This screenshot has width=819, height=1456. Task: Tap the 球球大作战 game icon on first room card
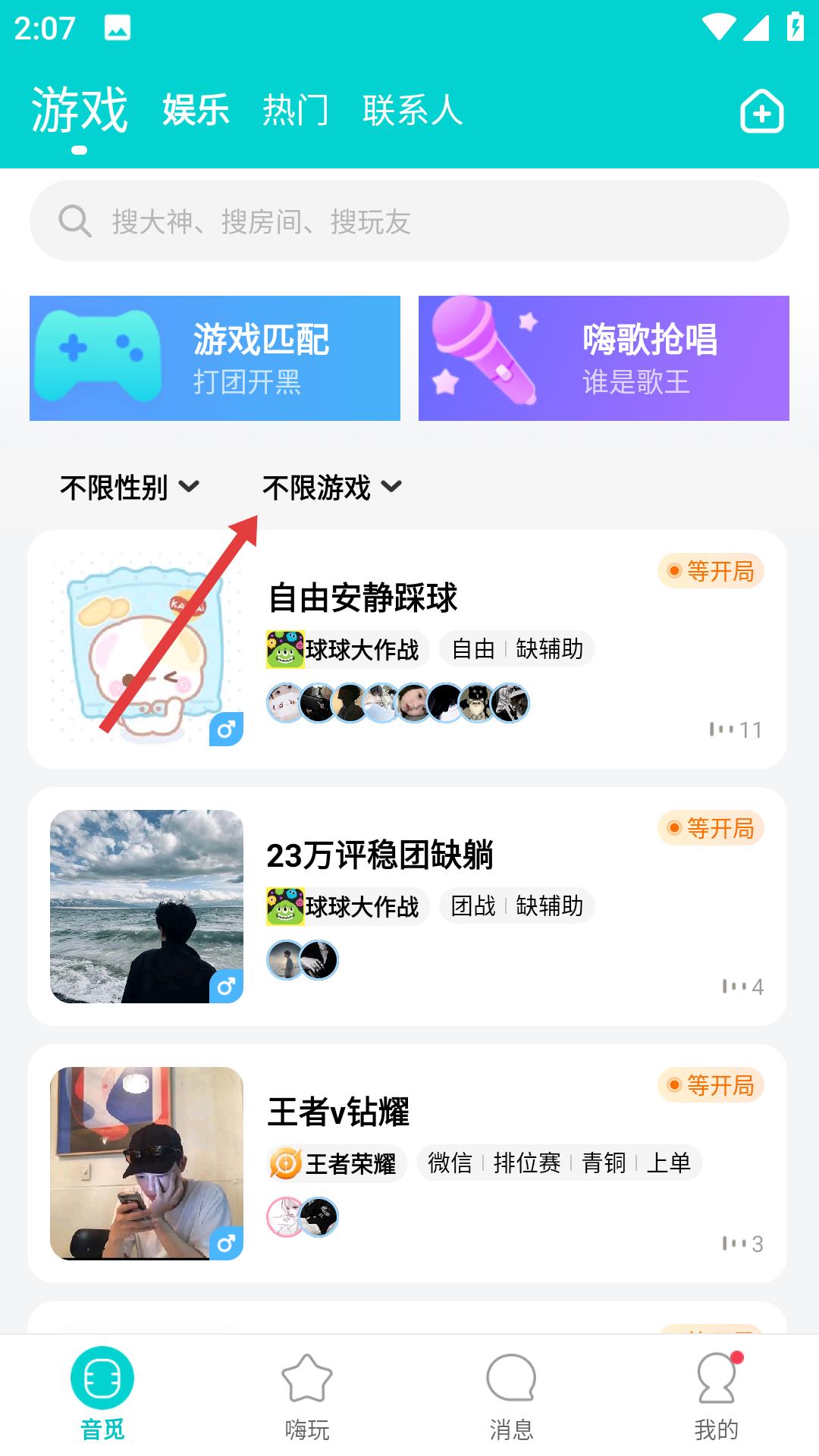(284, 648)
